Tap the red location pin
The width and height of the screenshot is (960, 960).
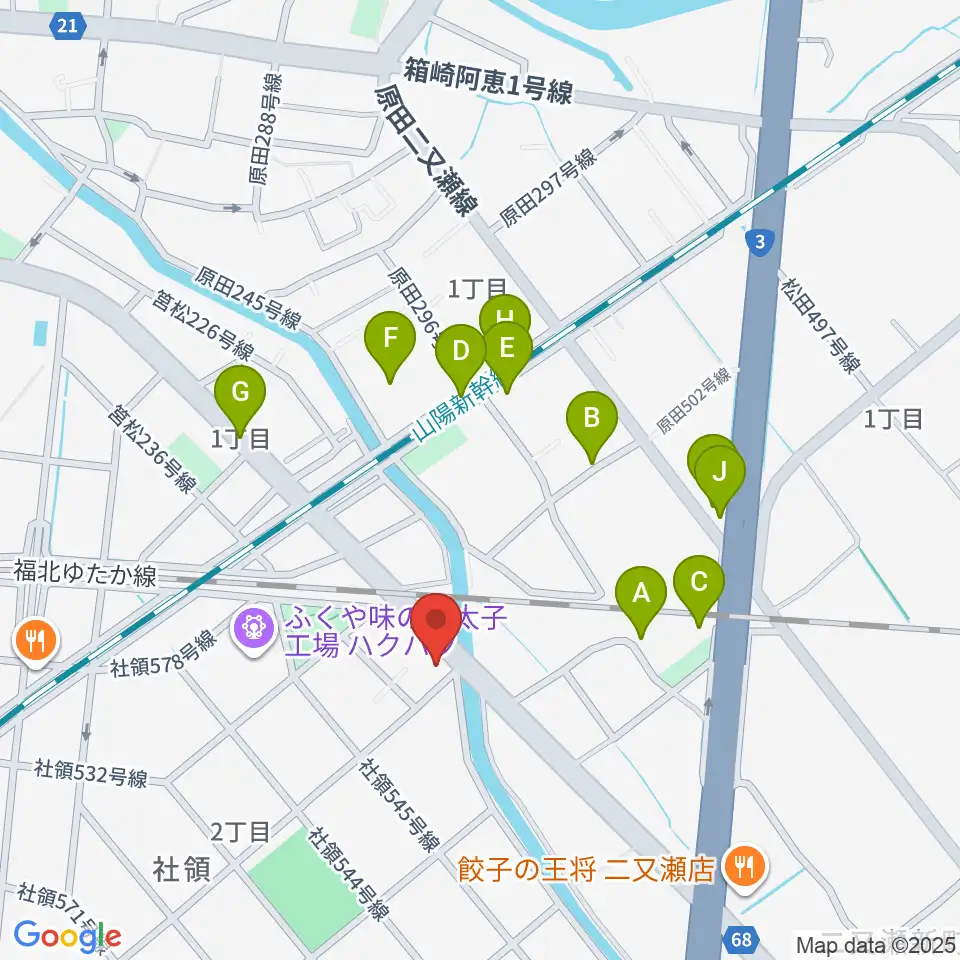[x=436, y=624]
